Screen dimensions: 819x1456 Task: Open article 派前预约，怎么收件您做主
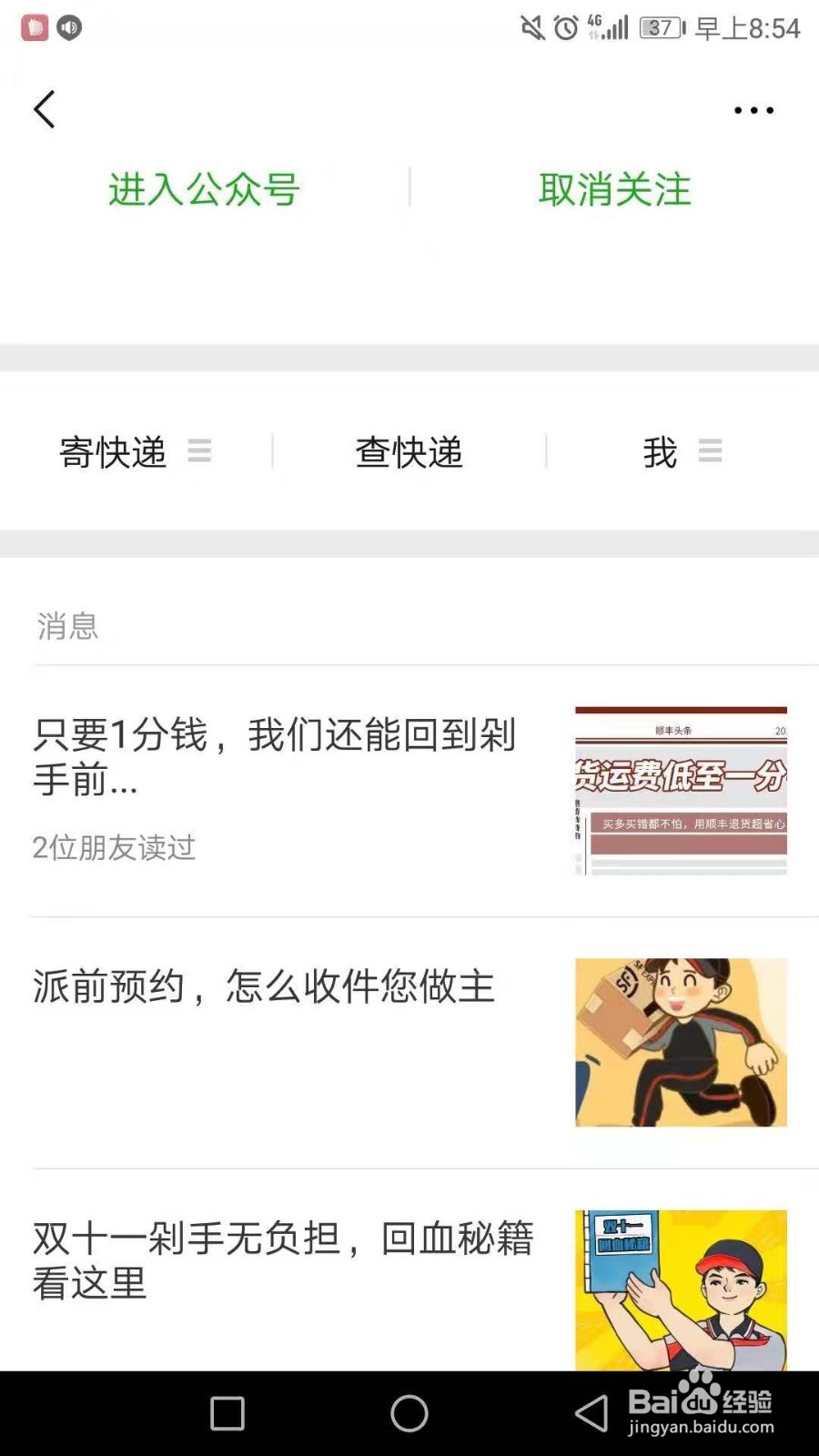click(266, 991)
